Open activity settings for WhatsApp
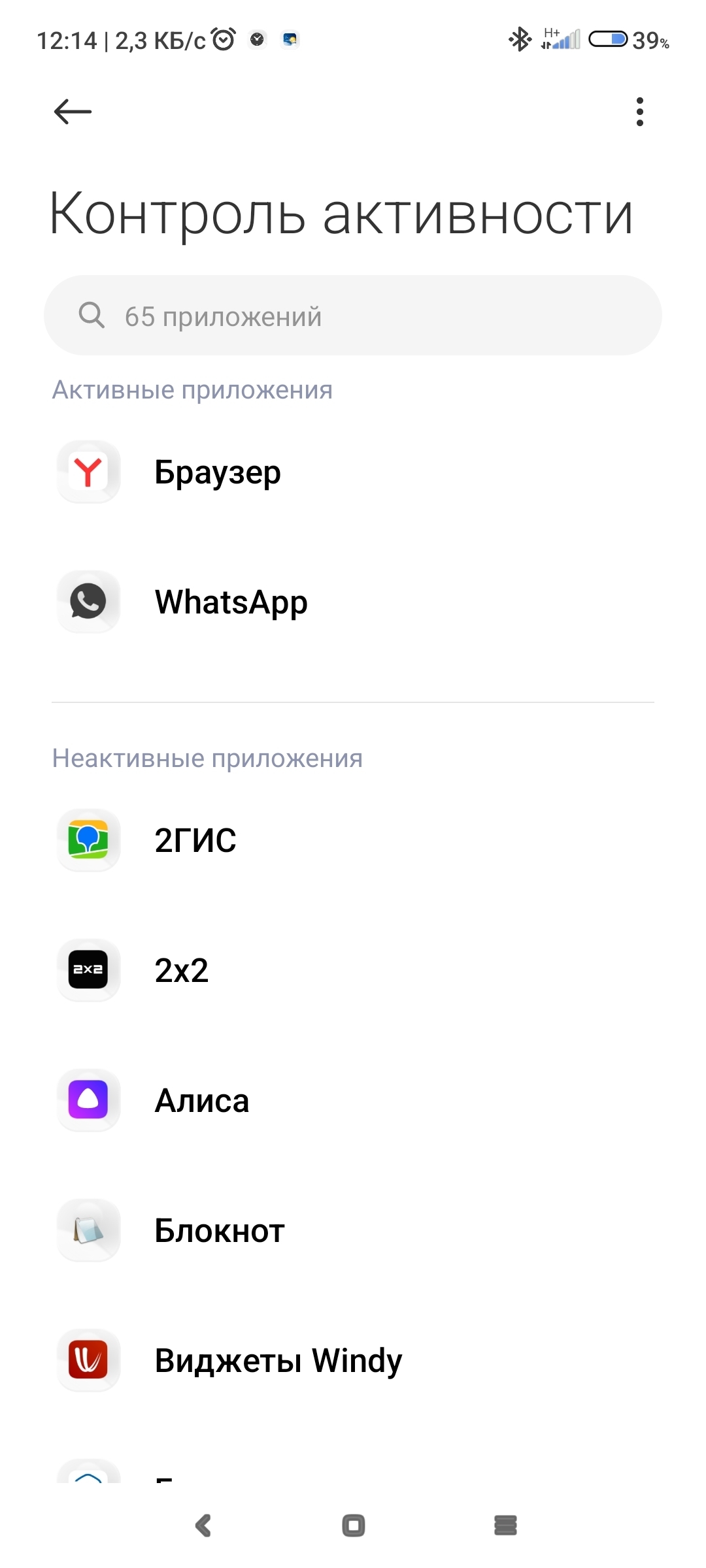The width and height of the screenshot is (706, 1568). [353, 602]
